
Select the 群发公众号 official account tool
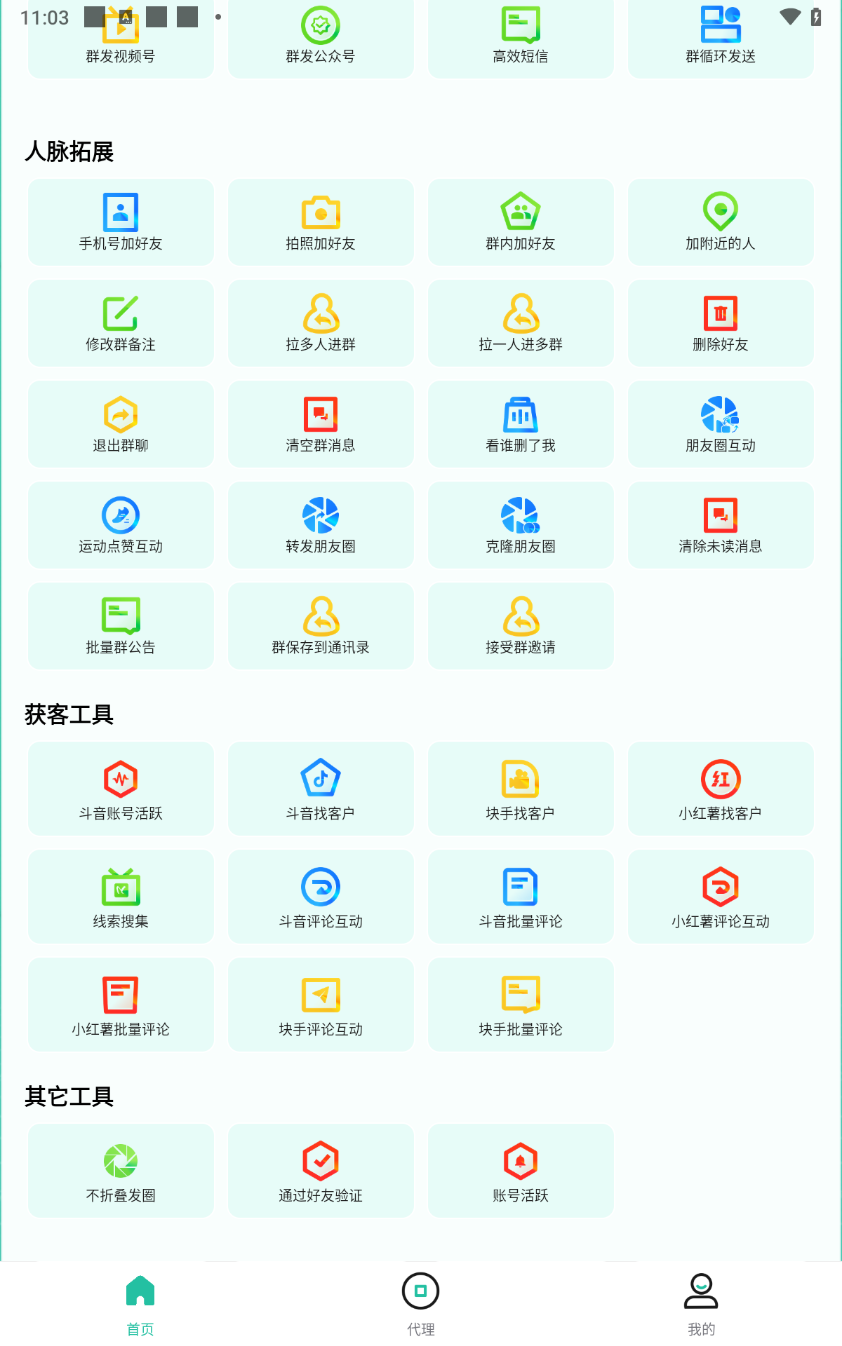(x=320, y=38)
